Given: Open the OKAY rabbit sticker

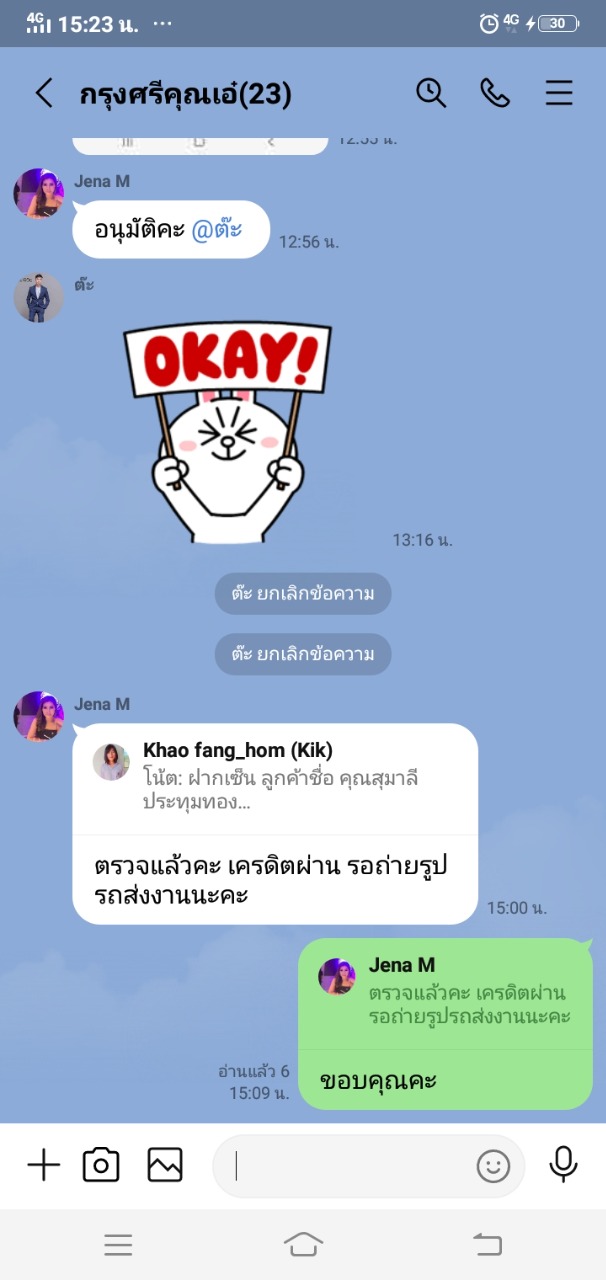Looking at the screenshot, I should click(x=226, y=433).
